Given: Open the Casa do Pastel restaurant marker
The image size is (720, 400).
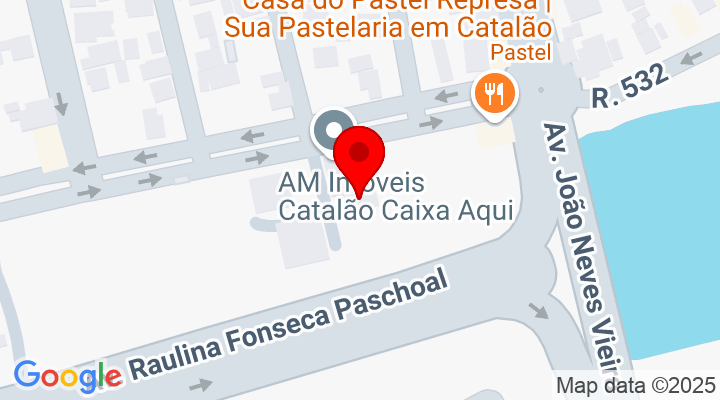Looking at the screenshot, I should 493,93.
